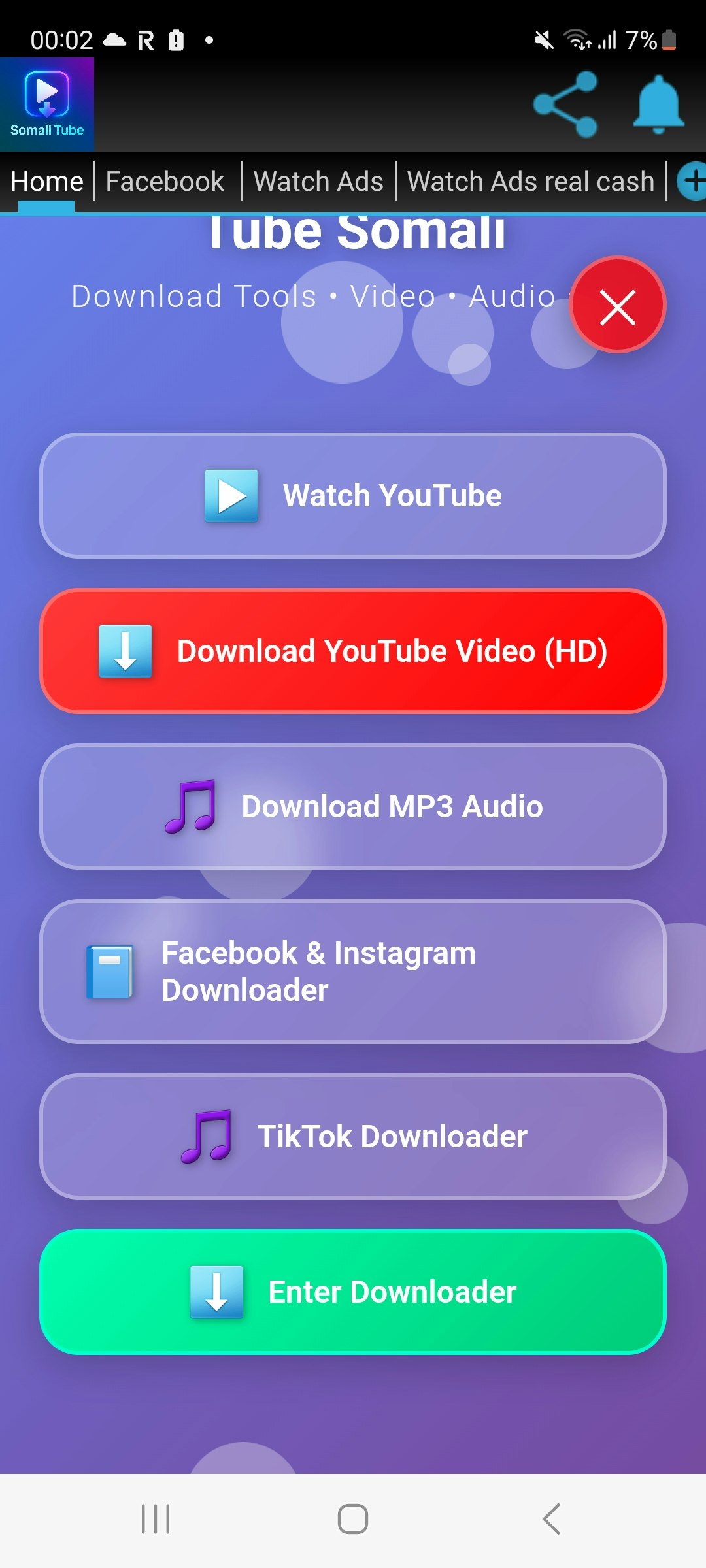Open Facebook & Instagram Downloader

click(x=353, y=972)
